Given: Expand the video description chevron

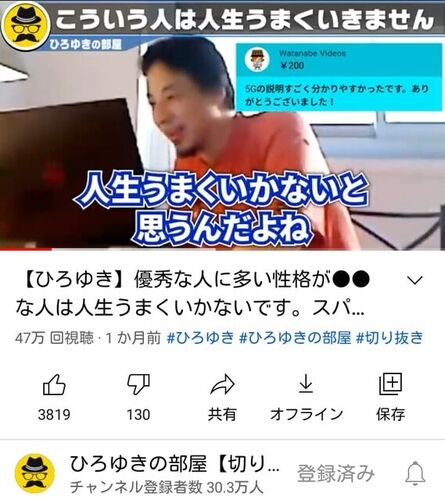Looking at the screenshot, I should (415, 280).
